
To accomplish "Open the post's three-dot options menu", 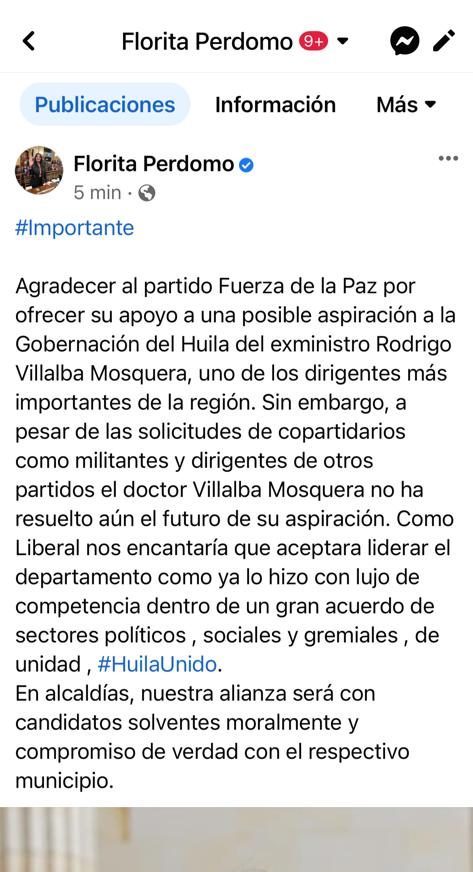I will (x=448, y=158).
